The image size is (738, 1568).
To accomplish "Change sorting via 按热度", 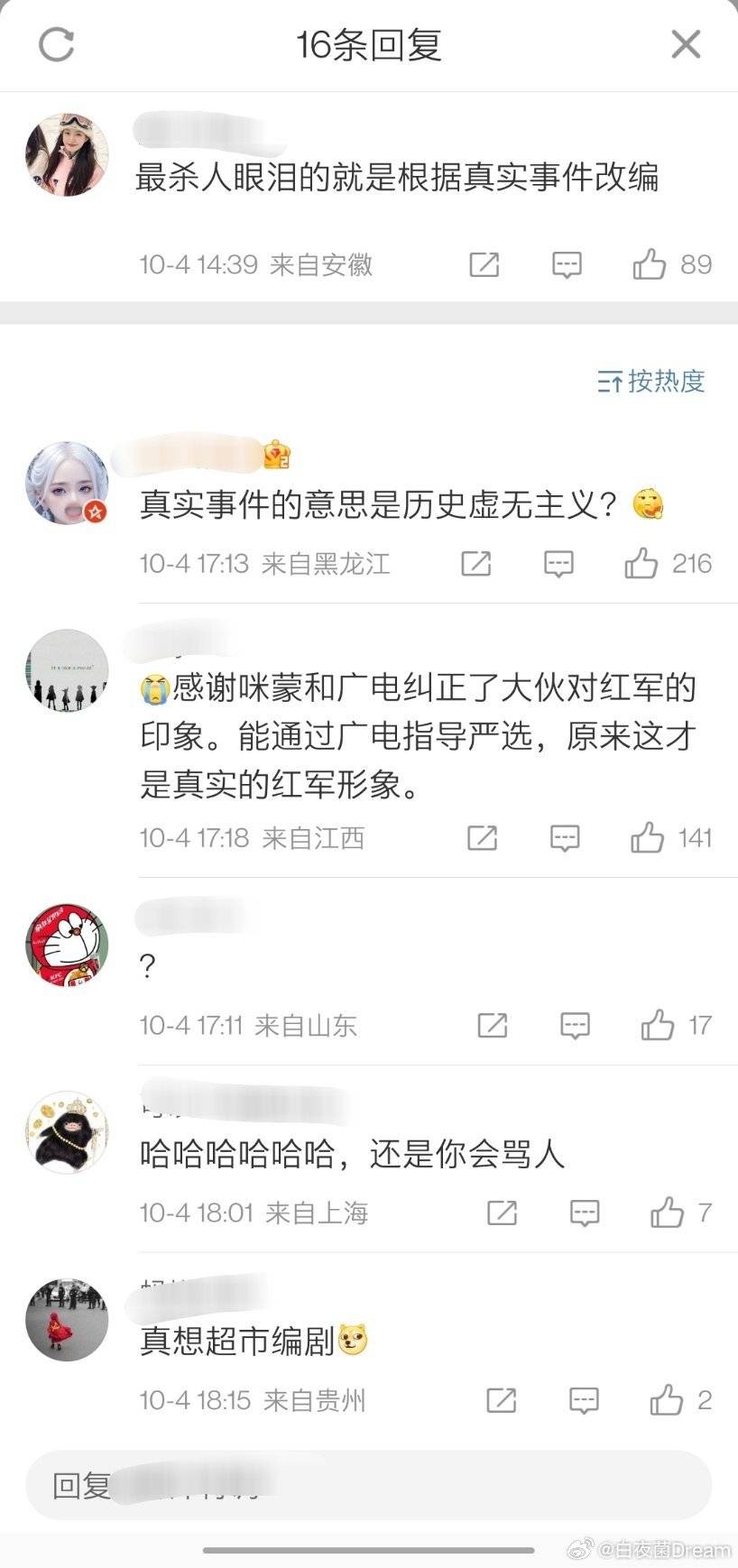I will (650, 381).
